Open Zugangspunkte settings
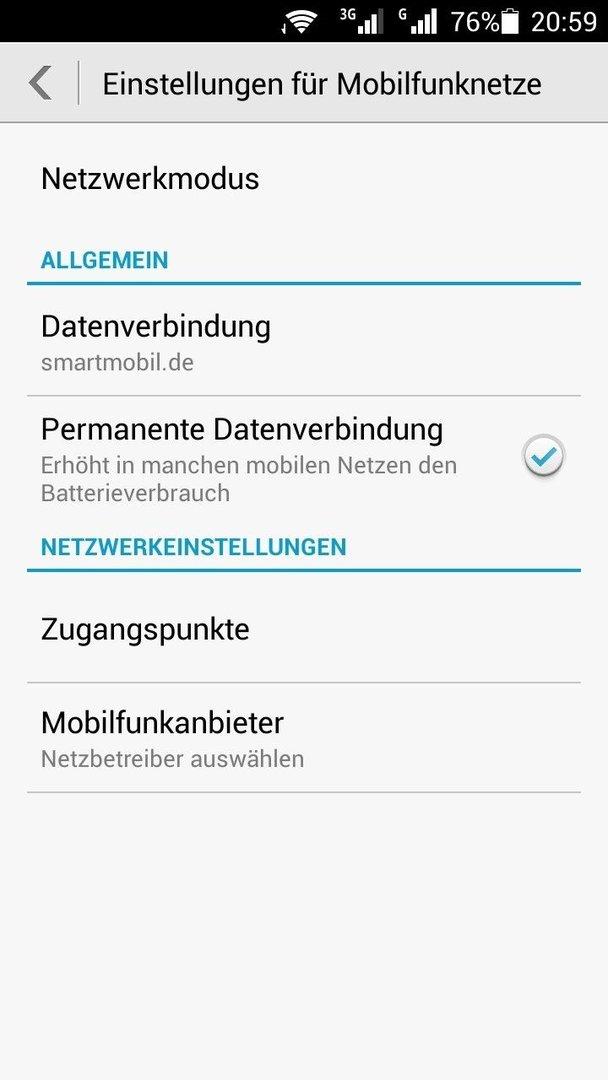608x1080 pixels. point(304,629)
